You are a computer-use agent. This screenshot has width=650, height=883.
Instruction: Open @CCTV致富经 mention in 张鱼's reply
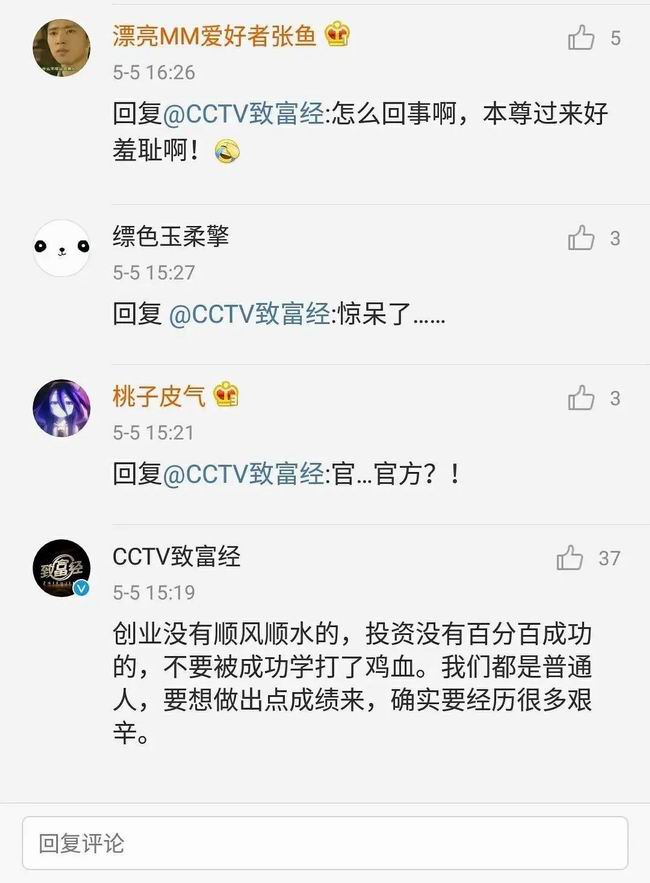tap(243, 114)
